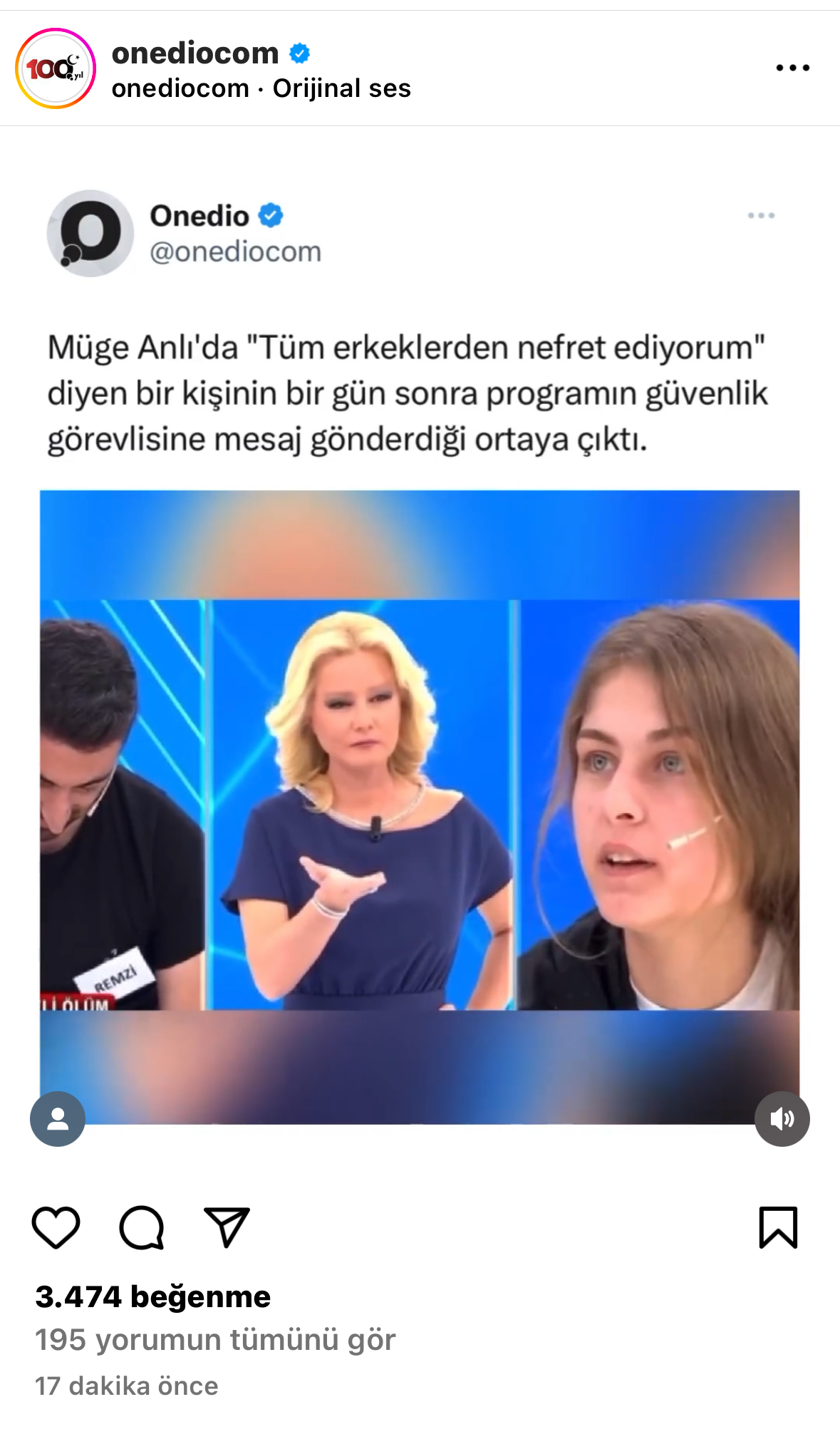
Task: Open the onediocom username profile
Action: coord(195,53)
